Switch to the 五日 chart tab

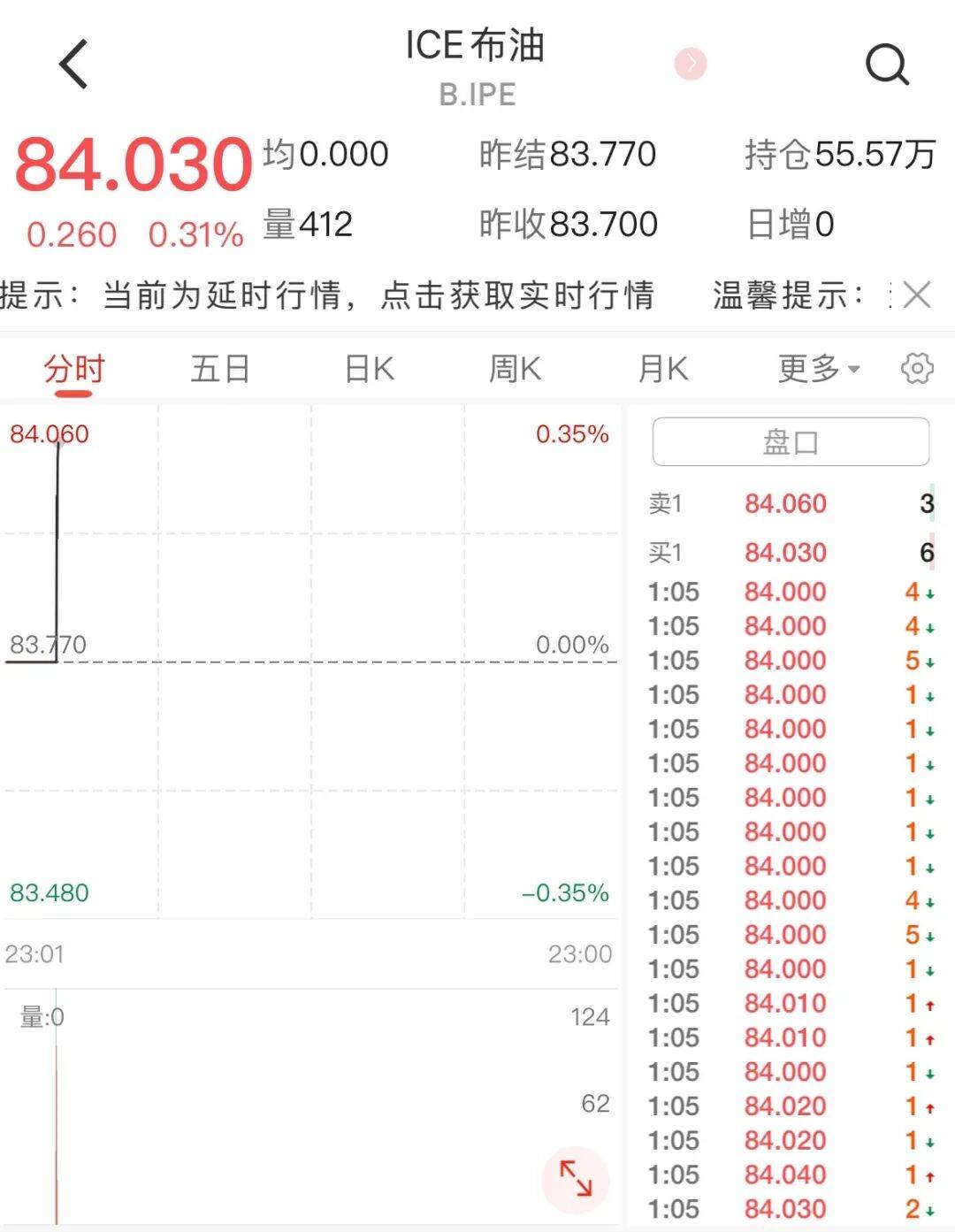(x=220, y=369)
